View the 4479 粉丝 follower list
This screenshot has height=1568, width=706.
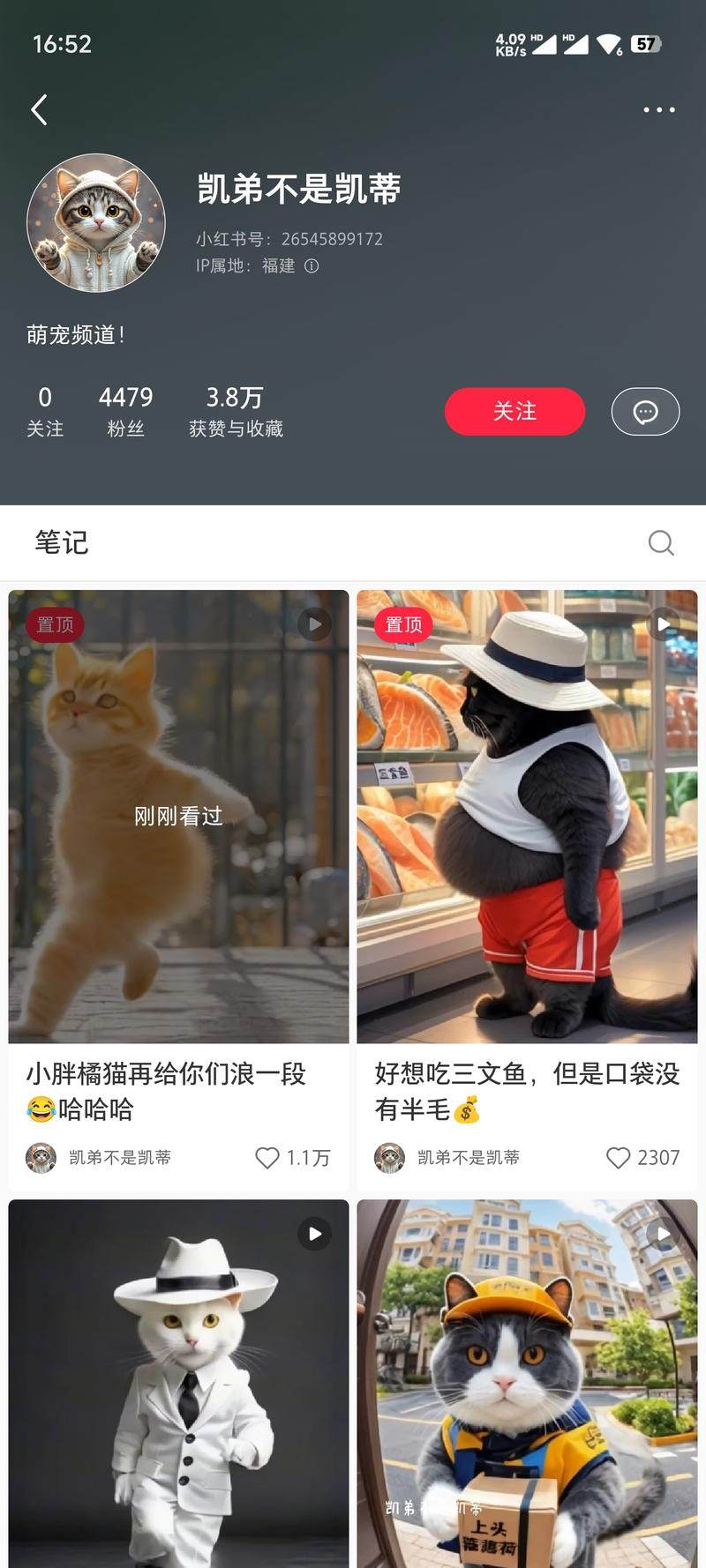pyautogui.click(x=125, y=411)
